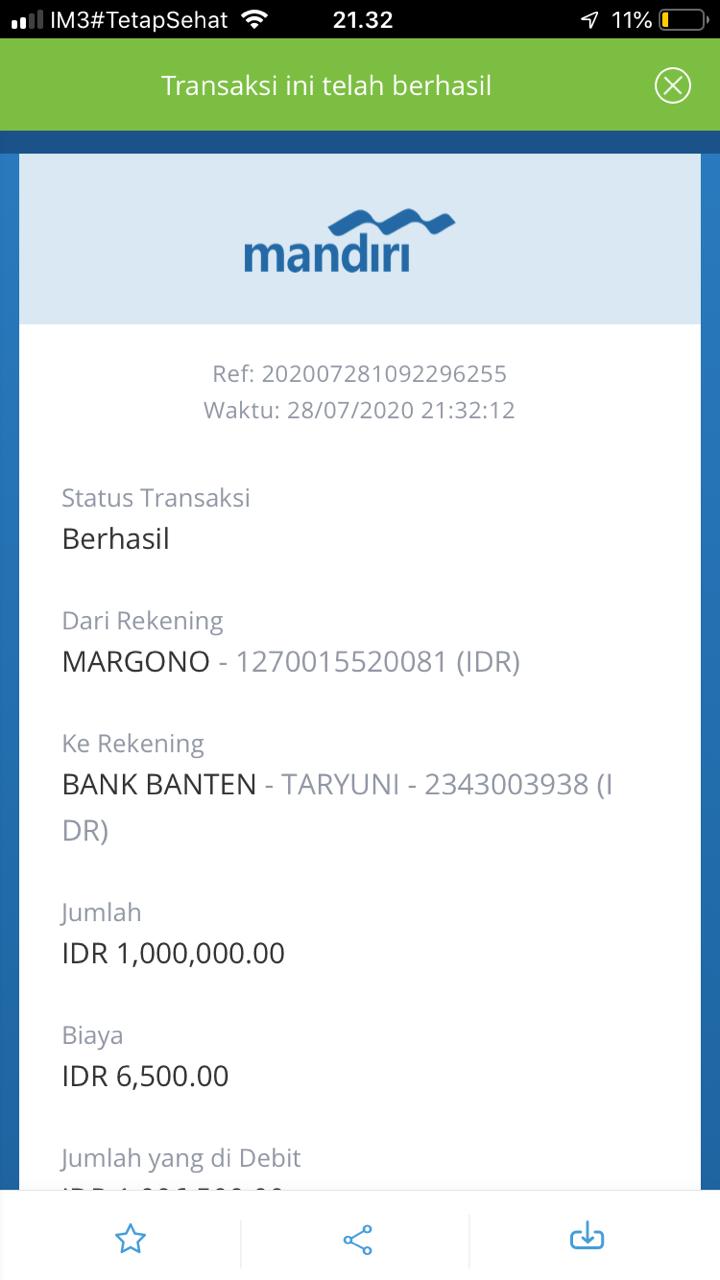This screenshot has height=1280, width=720.
Task: Download the transaction receipt
Action: tap(587, 1238)
